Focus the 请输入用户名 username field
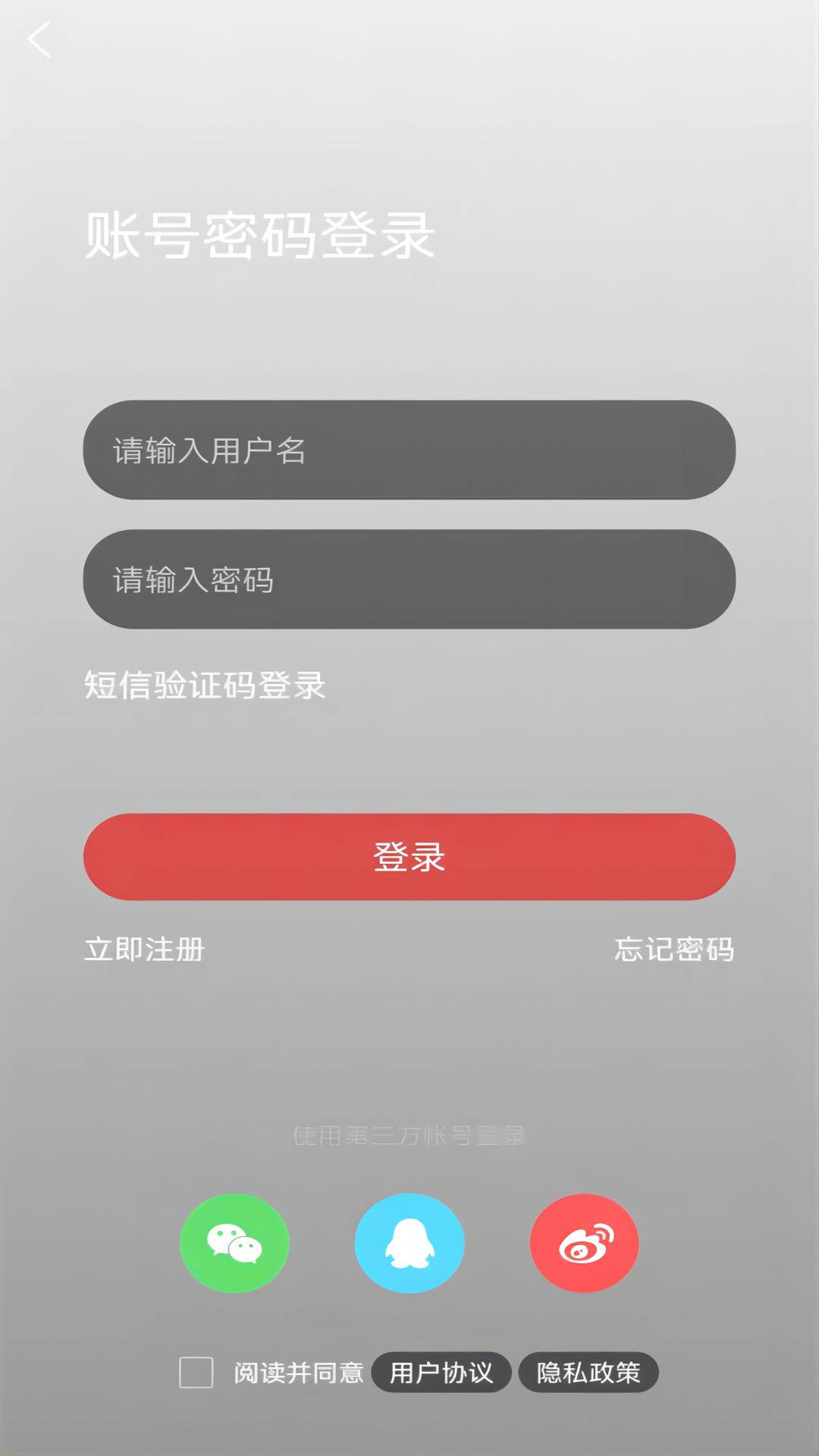This screenshot has width=819, height=1456. (409, 450)
